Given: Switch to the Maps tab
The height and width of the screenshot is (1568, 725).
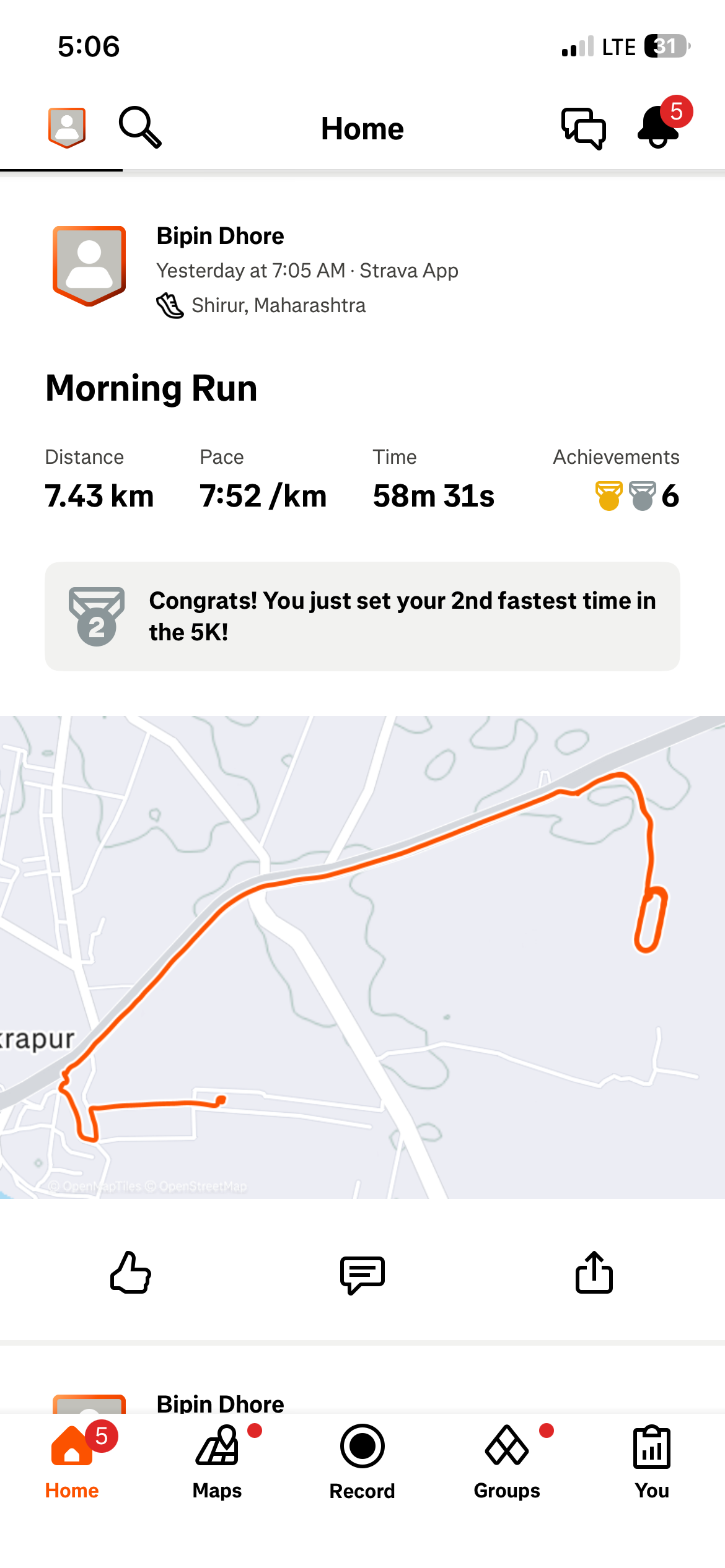Looking at the screenshot, I should [x=217, y=1462].
